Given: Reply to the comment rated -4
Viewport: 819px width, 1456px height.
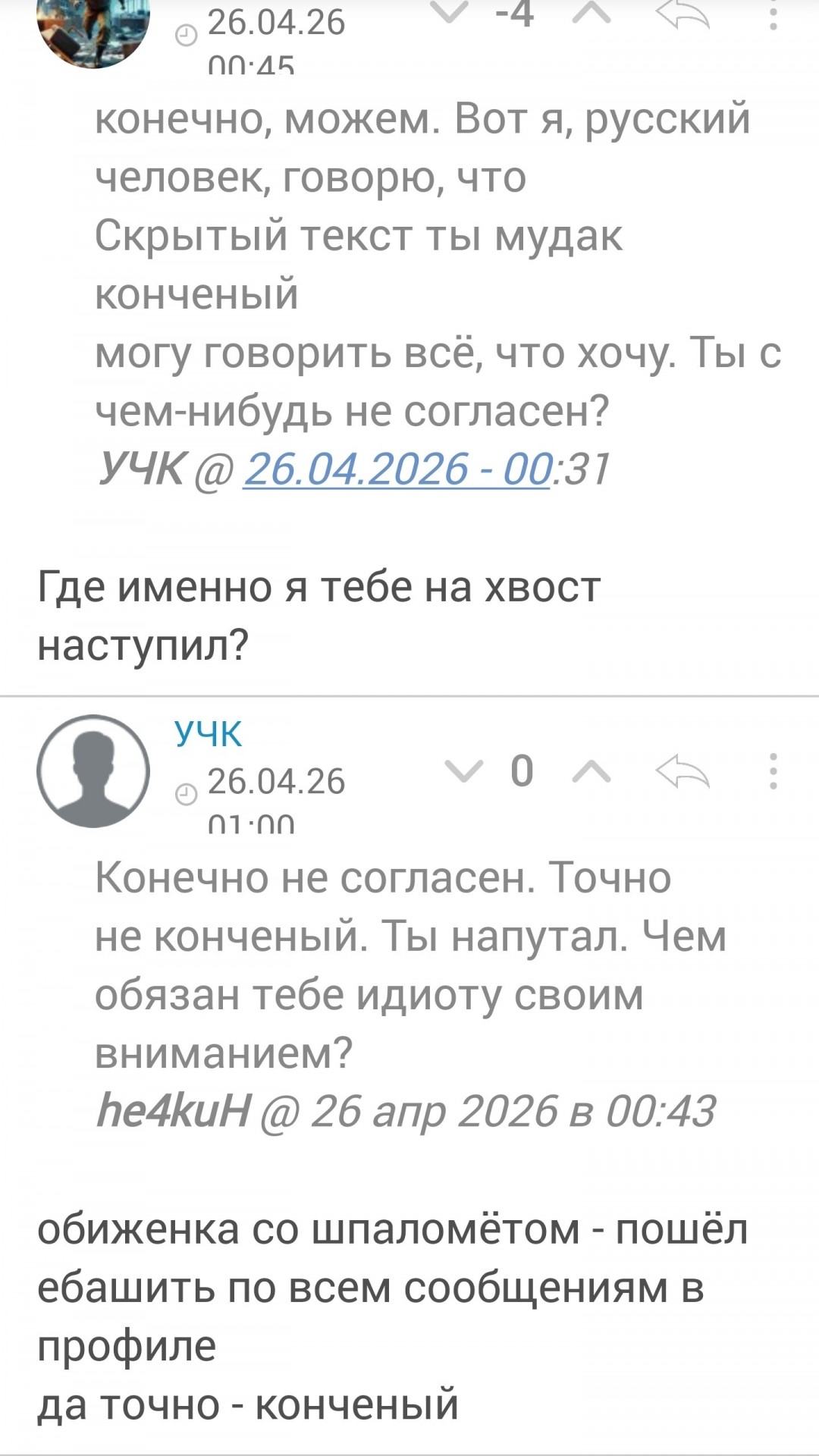Looking at the screenshot, I should coord(682,15).
